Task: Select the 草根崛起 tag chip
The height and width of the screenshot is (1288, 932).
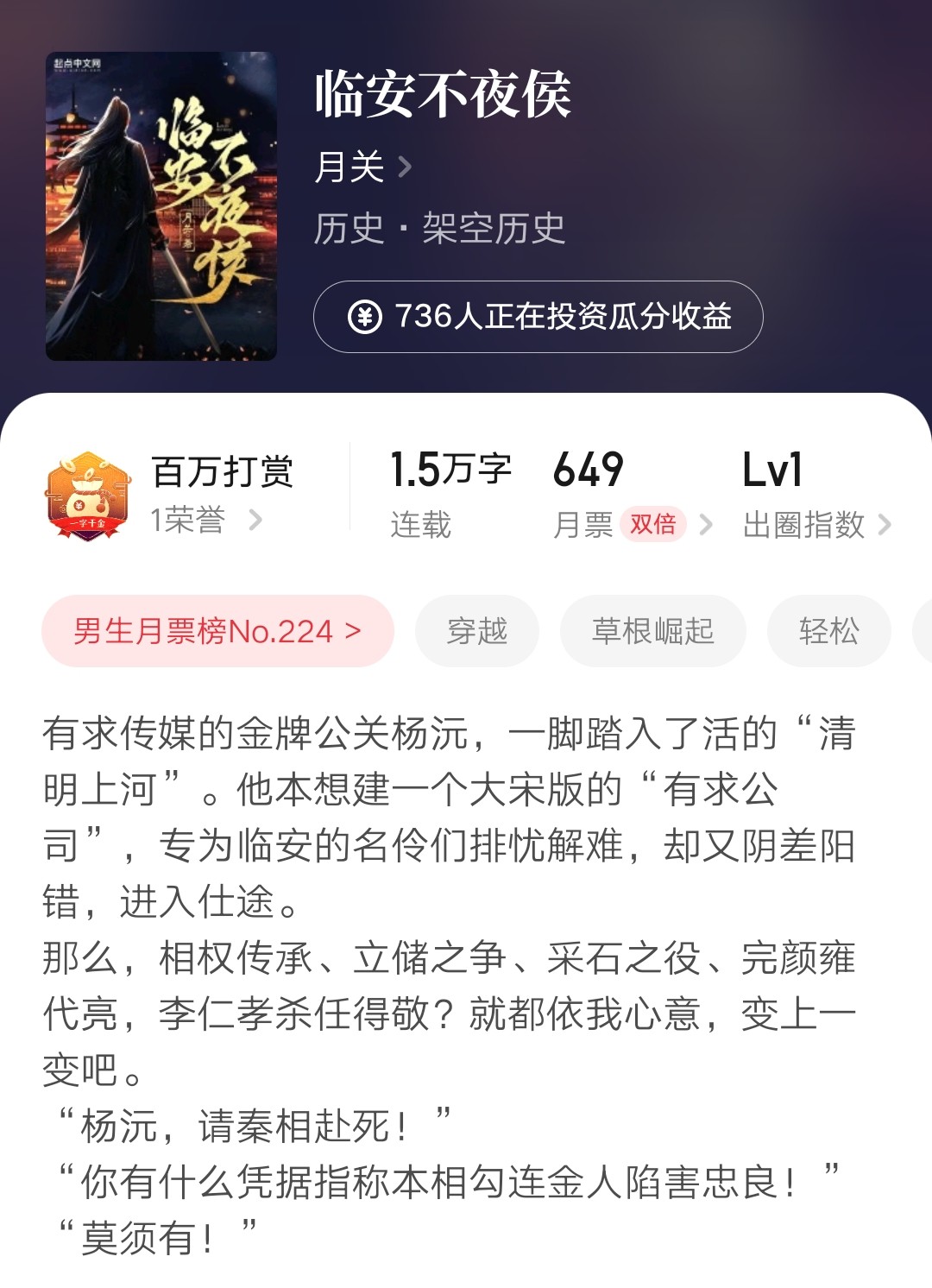Action: pos(652,631)
